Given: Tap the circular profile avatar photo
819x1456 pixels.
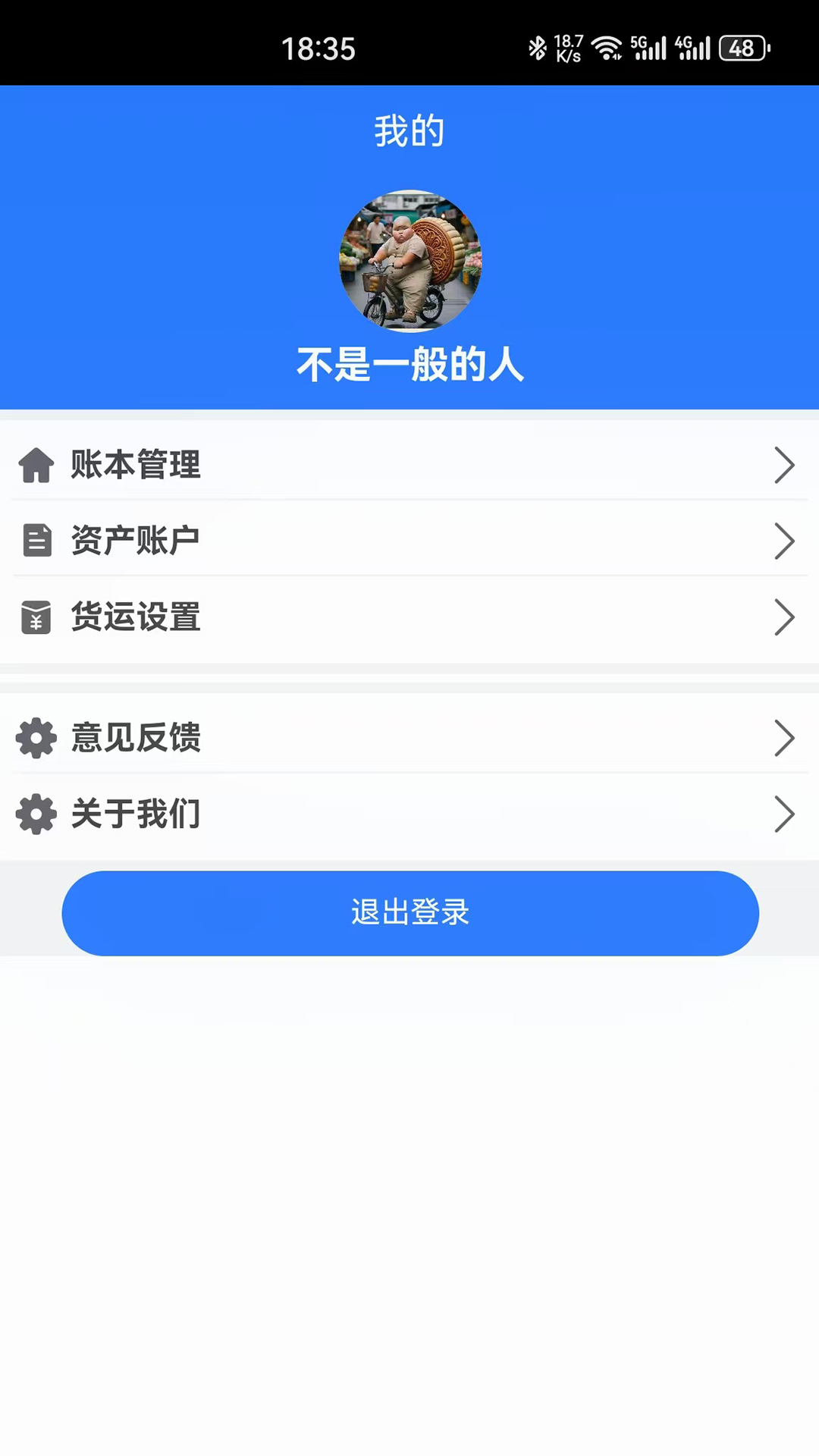Looking at the screenshot, I should point(409,263).
